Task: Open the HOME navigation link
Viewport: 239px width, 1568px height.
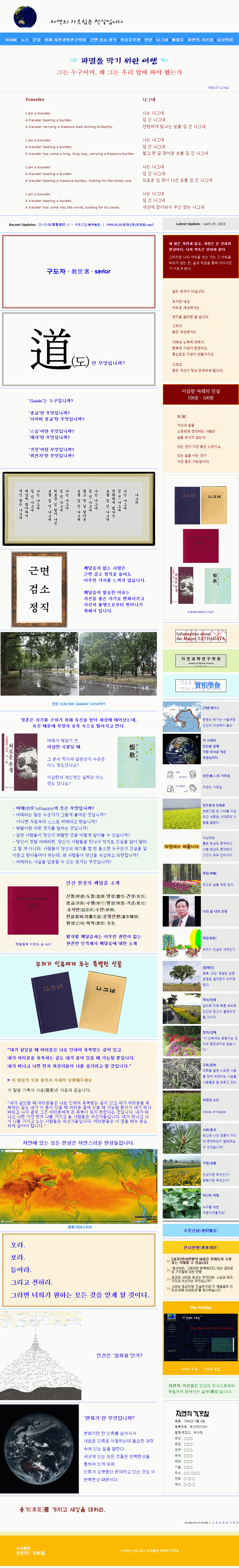Action: (11, 40)
